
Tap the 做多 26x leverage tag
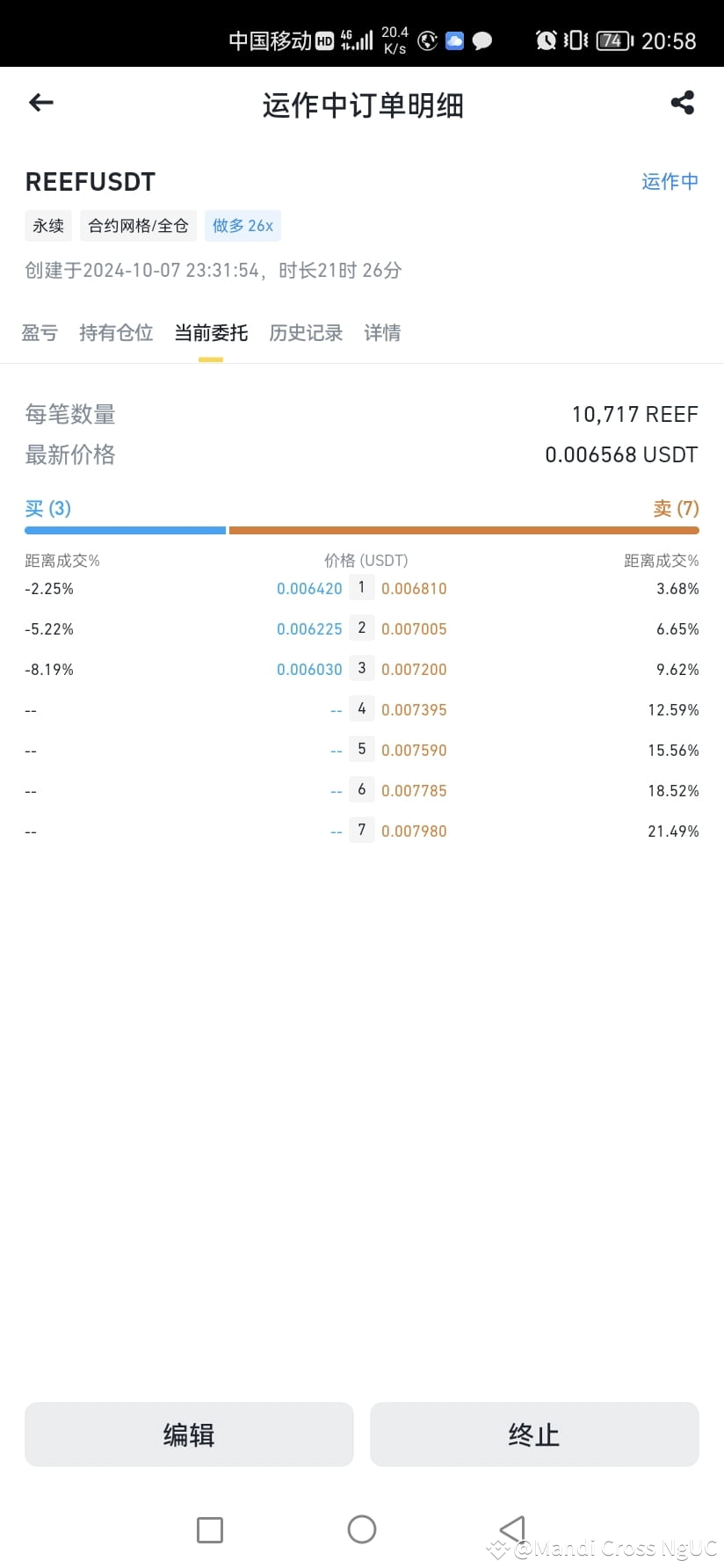tap(243, 225)
